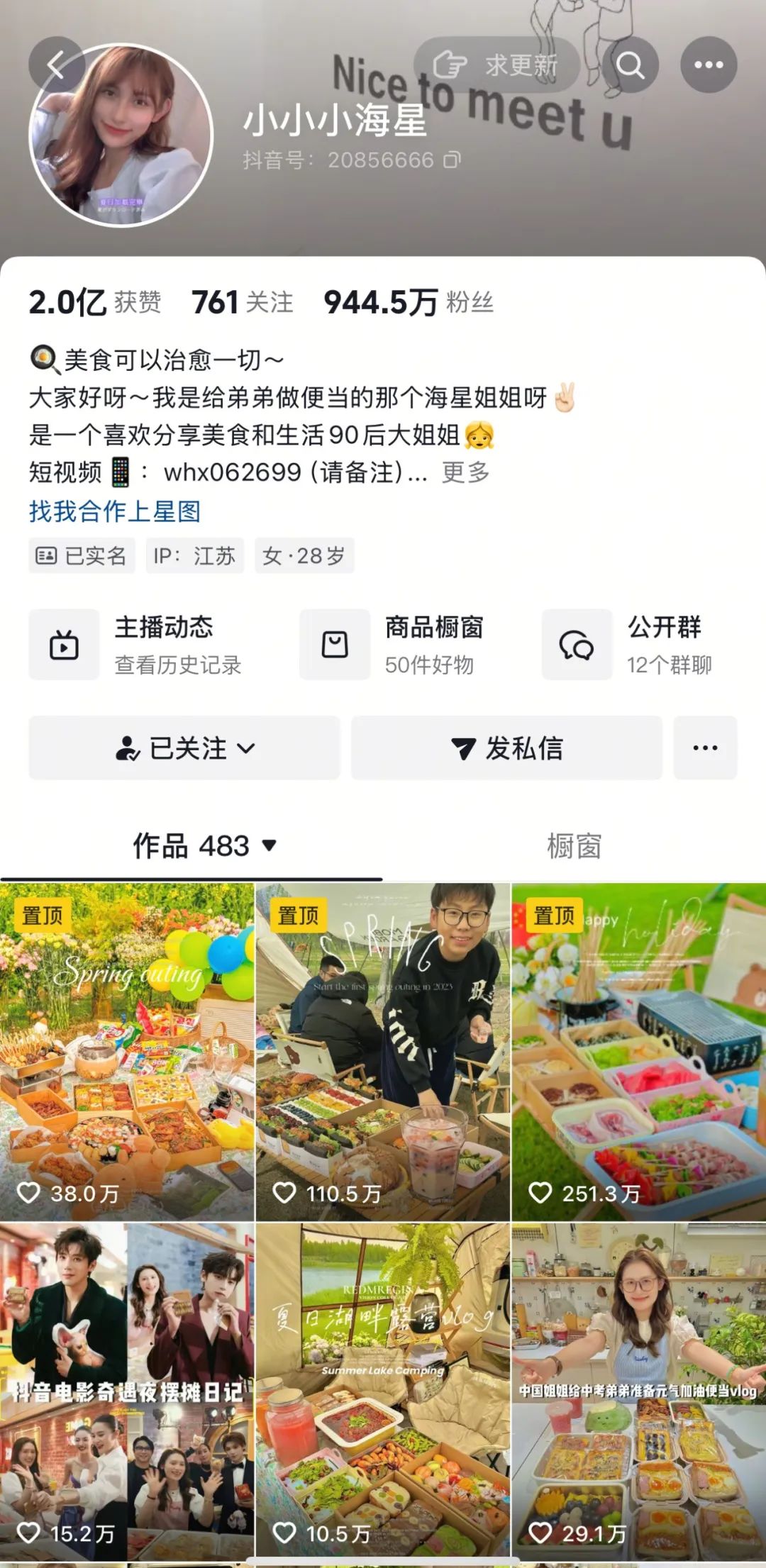The width and height of the screenshot is (766, 1568).
Task: Open 公开群 group chats
Action: click(x=638, y=645)
